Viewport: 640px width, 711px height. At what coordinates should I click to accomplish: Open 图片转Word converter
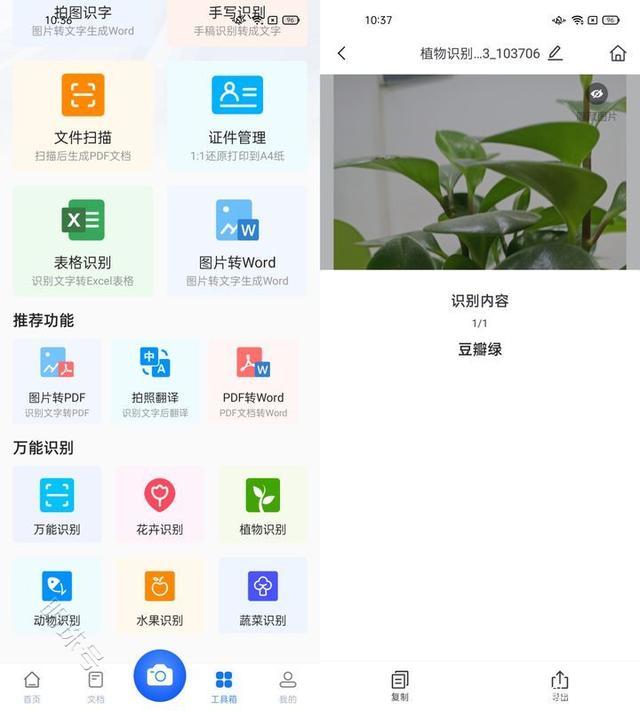(237, 240)
